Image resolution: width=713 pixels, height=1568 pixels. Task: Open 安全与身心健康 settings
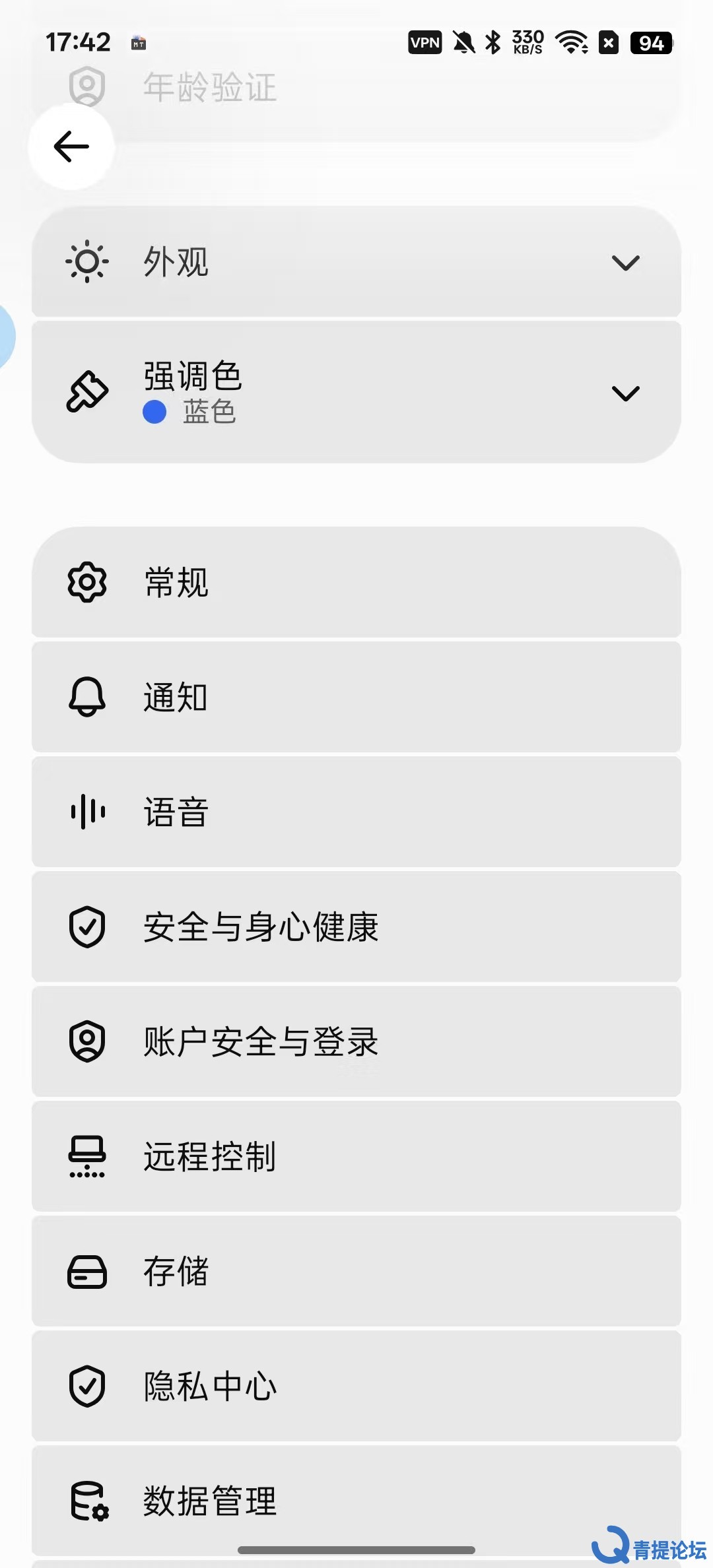point(356,927)
